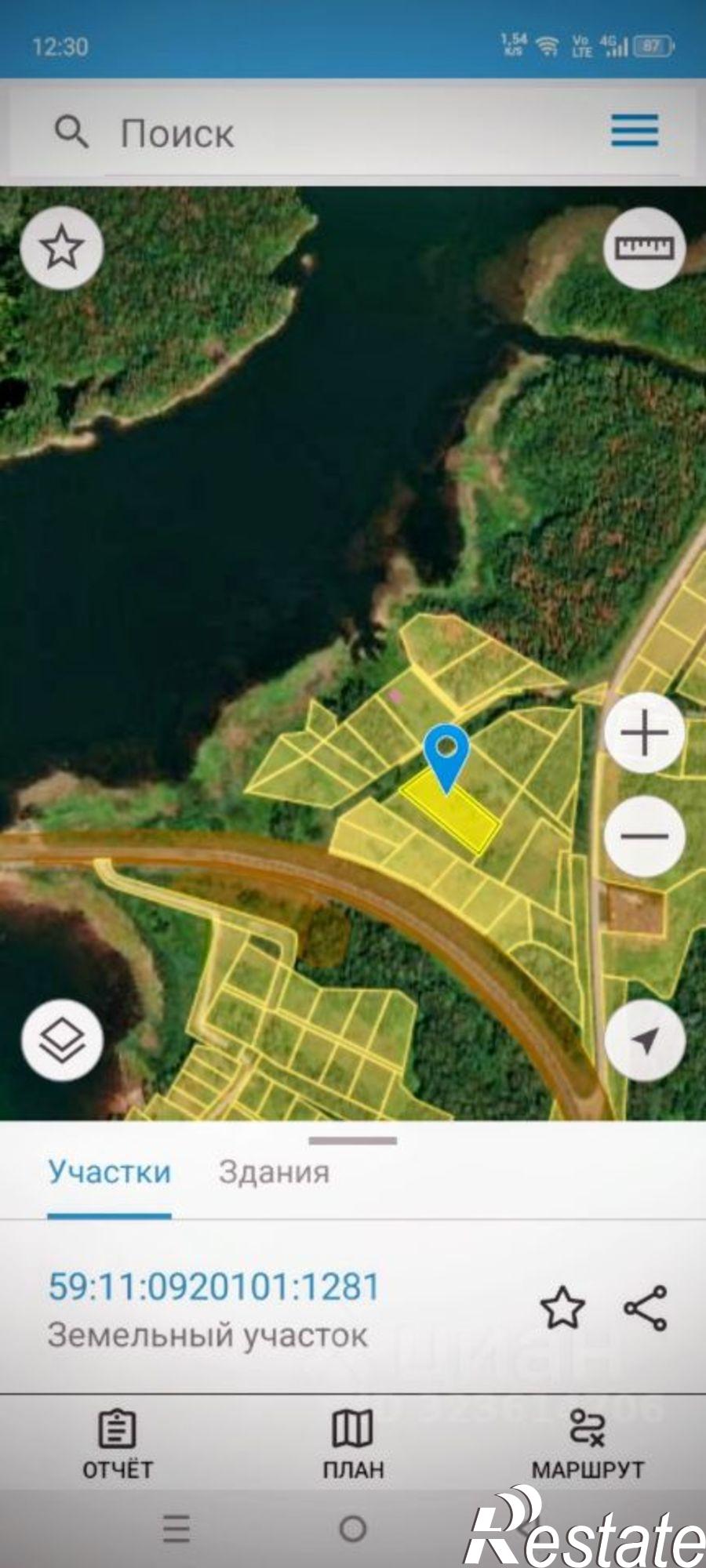Build a route with МАРШРУТ
The image size is (706, 1568).
pos(588,1444)
